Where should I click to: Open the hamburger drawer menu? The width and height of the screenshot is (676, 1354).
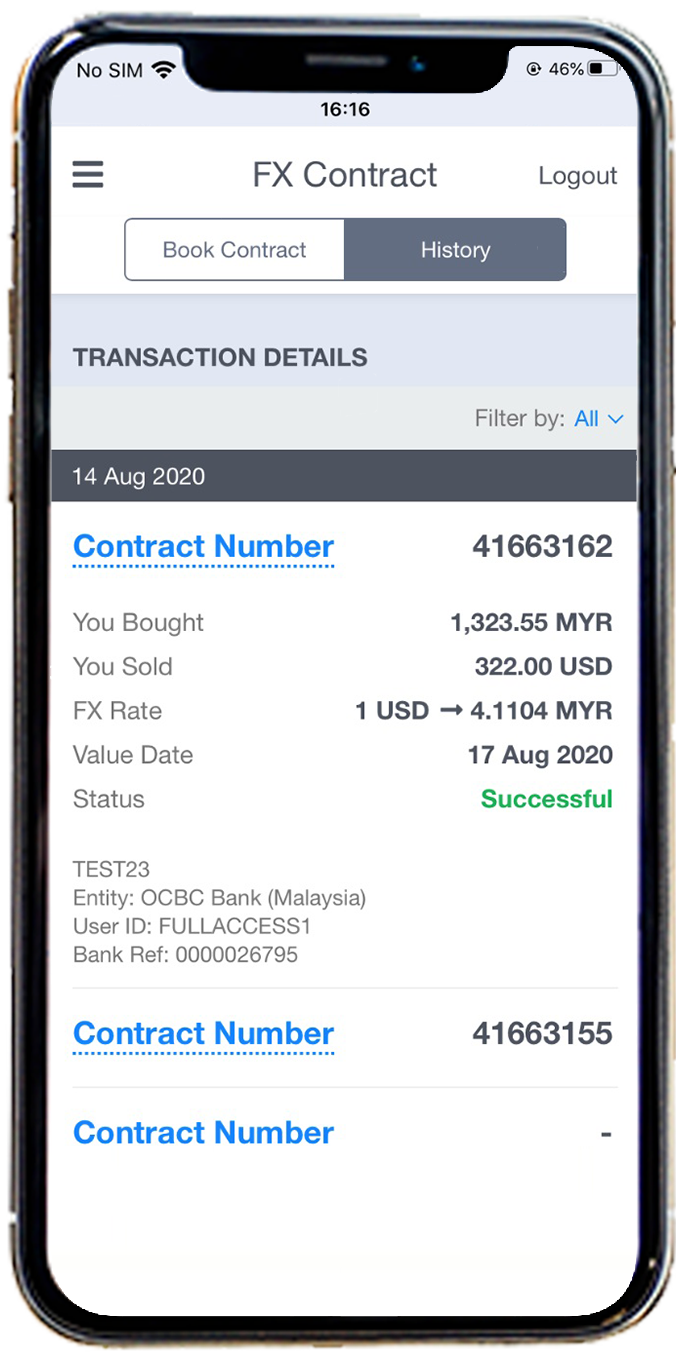point(88,175)
